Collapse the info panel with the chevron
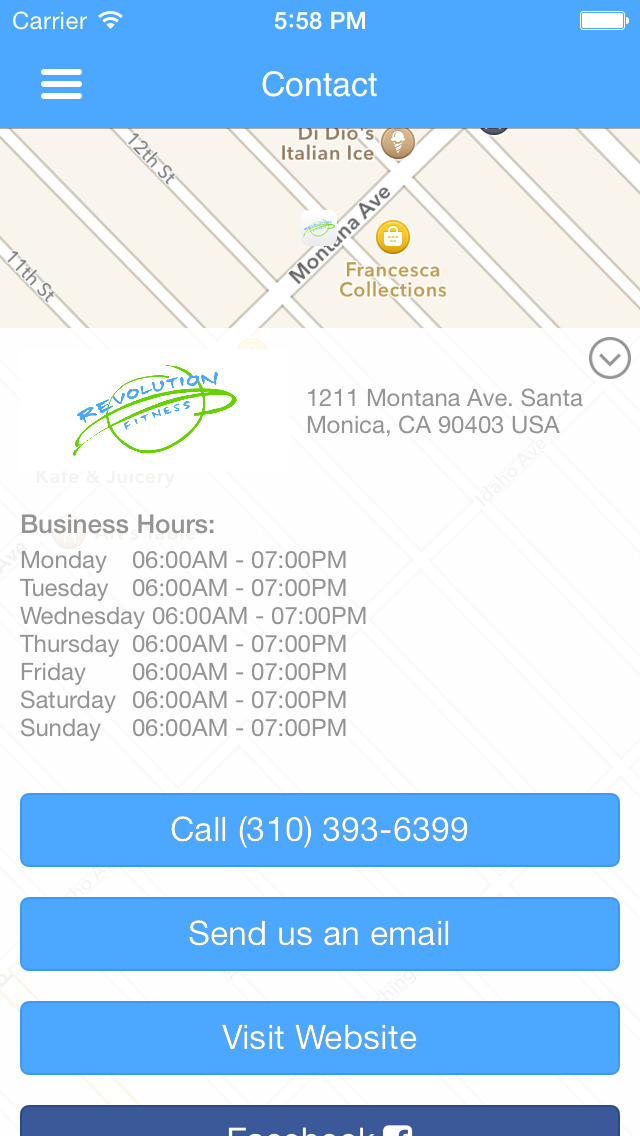This screenshot has height=1136, width=640. point(610,358)
